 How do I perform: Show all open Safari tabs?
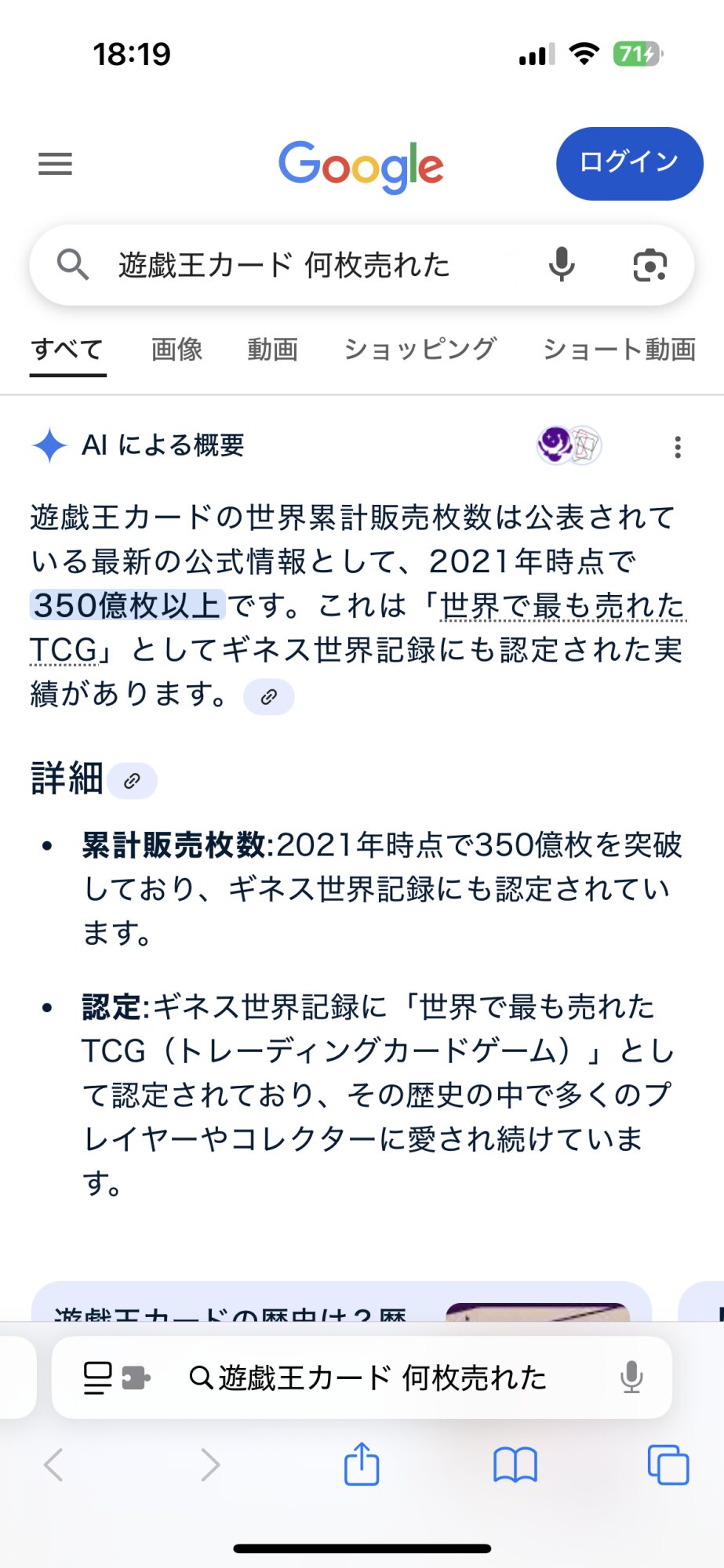668,1465
